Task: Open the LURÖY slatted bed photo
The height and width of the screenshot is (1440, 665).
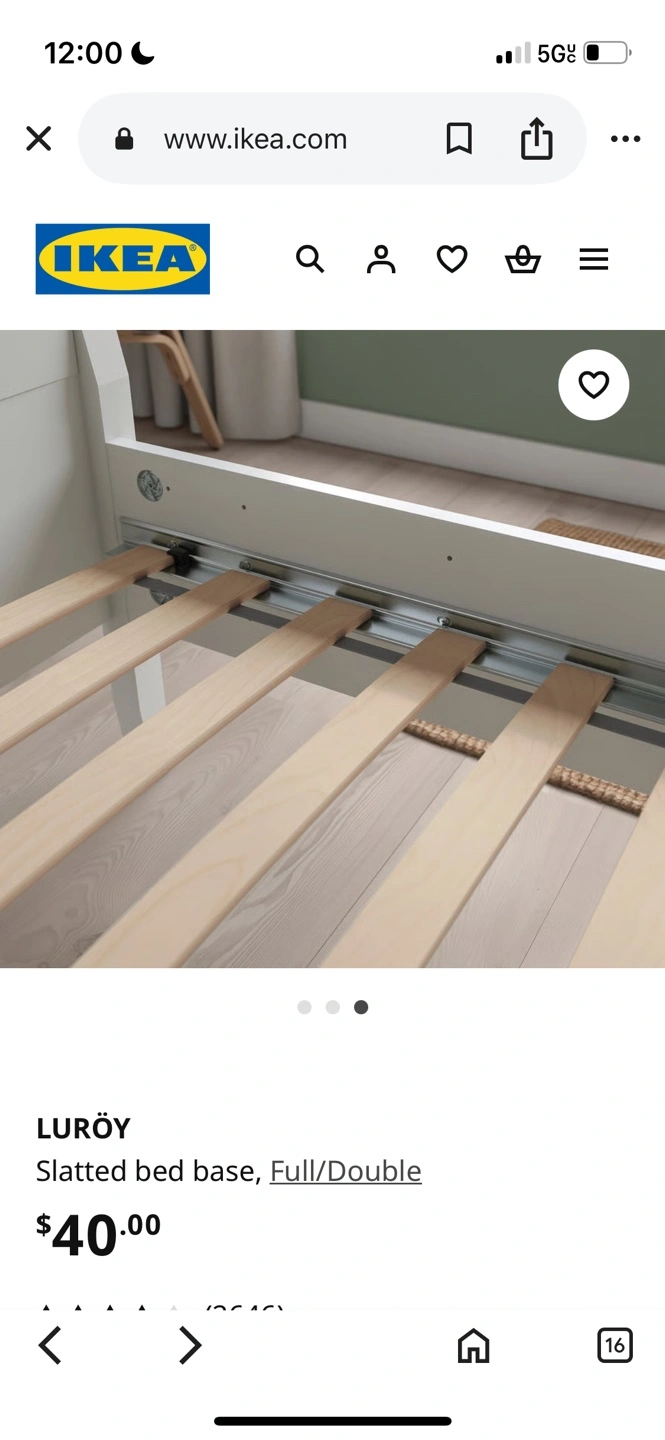Action: [x=332, y=649]
